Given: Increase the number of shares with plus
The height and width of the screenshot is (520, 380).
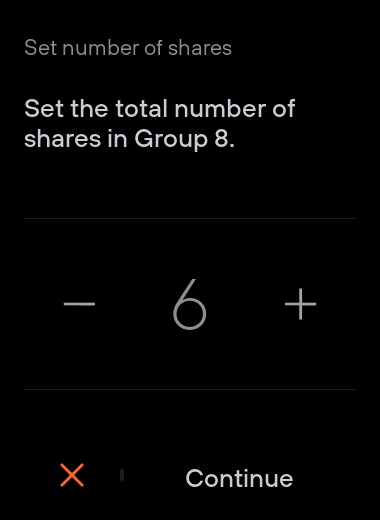Looking at the screenshot, I should (x=301, y=304).
